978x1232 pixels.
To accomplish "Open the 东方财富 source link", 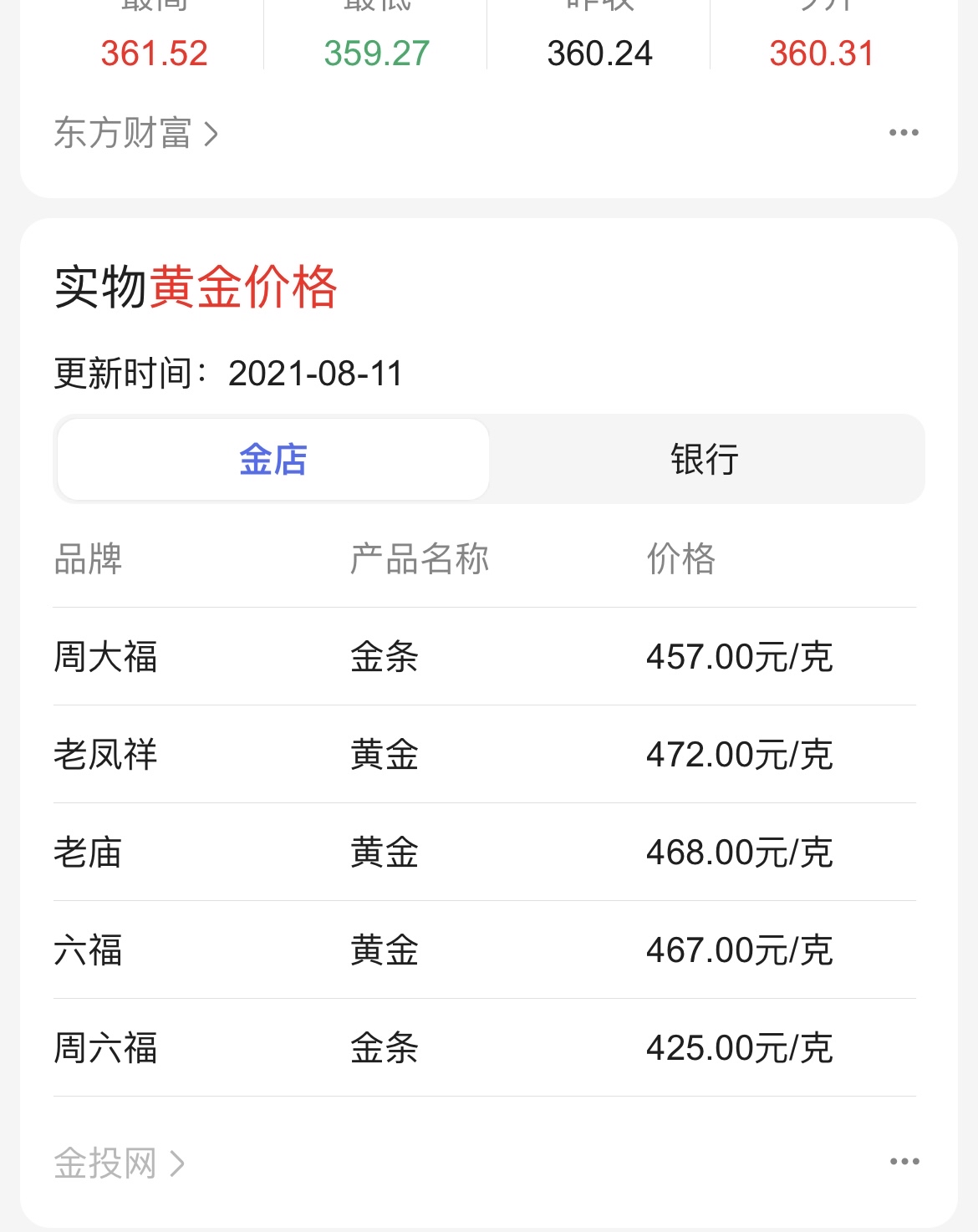I will click(x=135, y=134).
